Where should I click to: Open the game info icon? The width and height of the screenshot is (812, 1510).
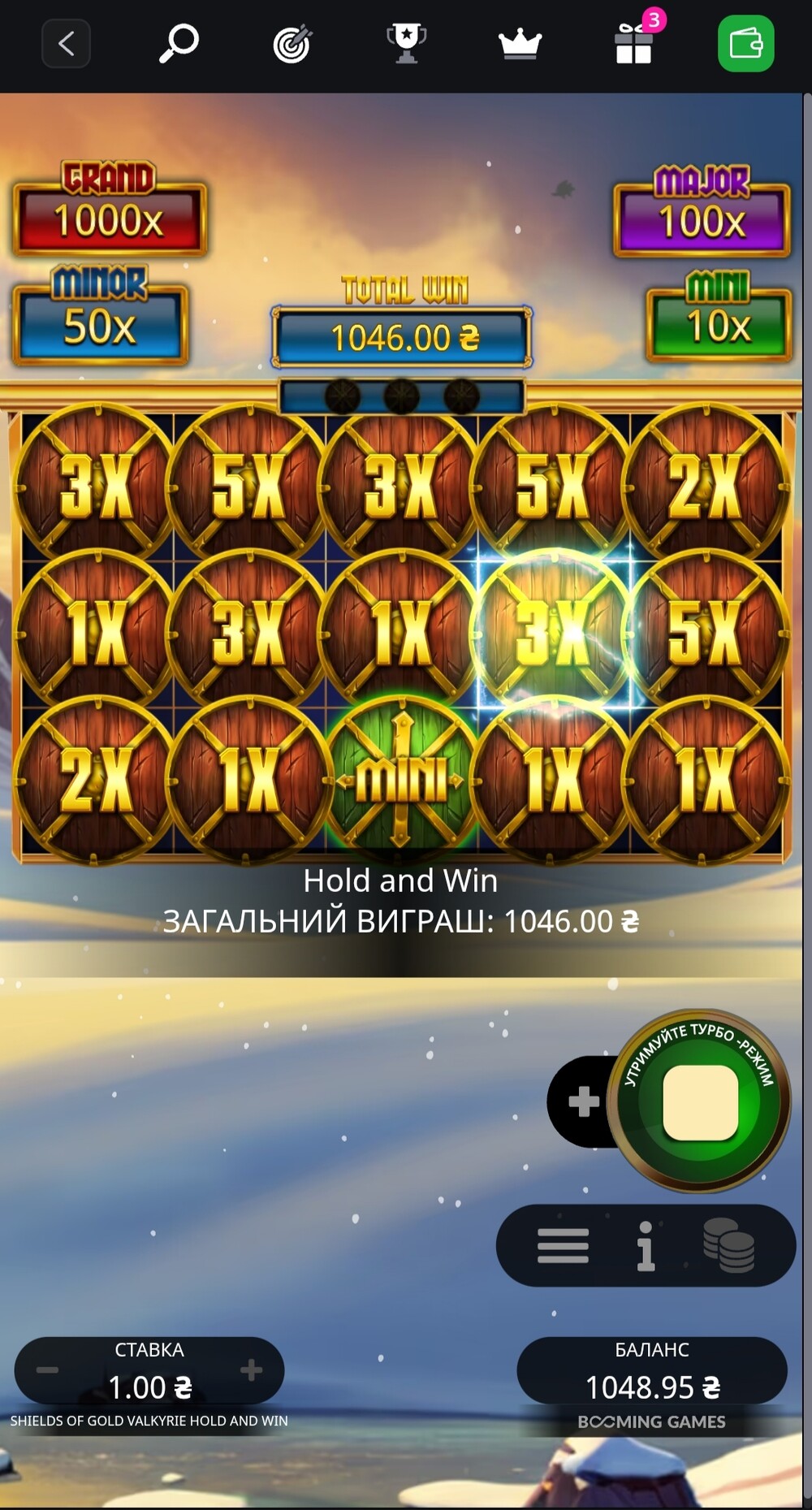(x=646, y=1245)
